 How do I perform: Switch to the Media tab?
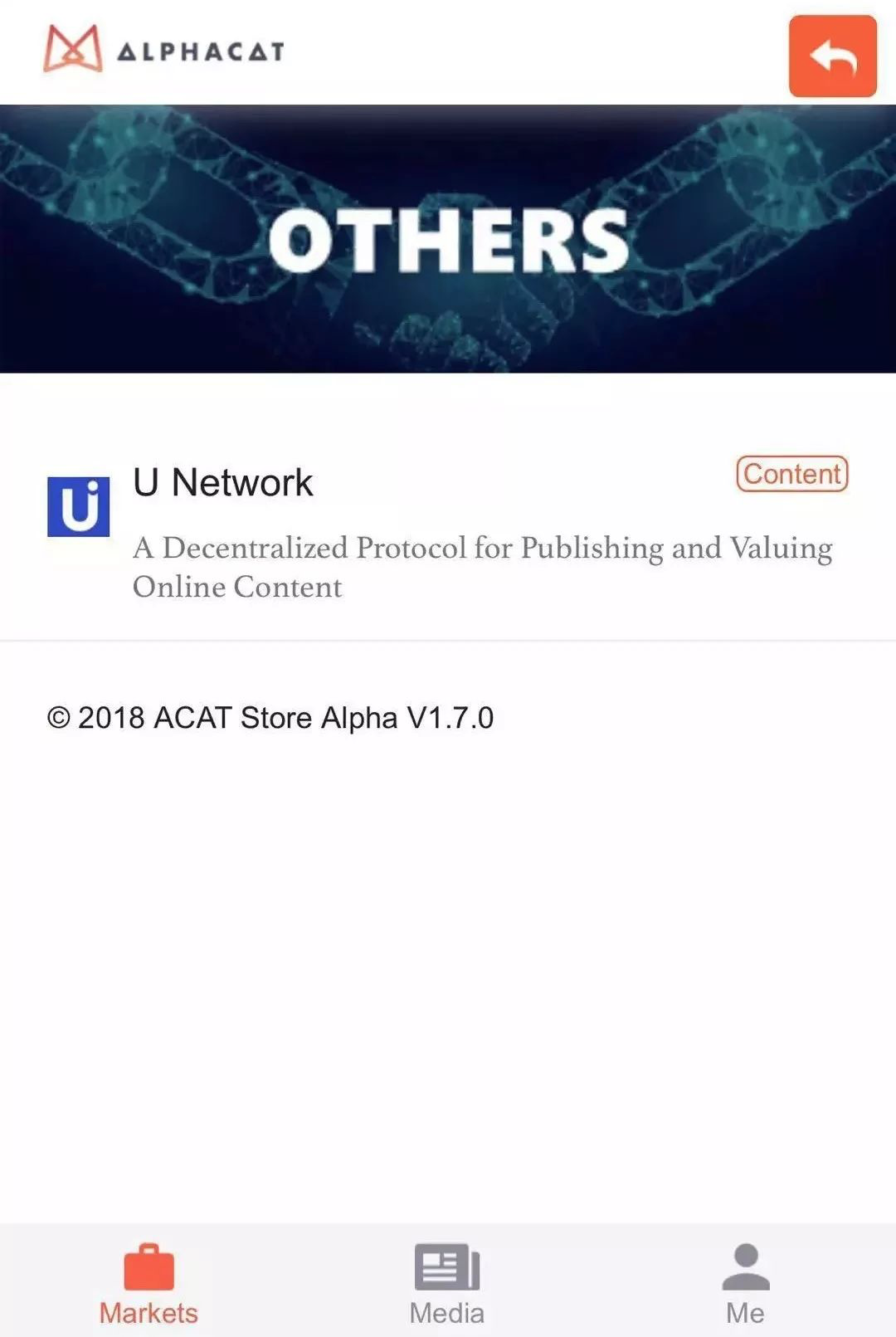click(447, 1284)
